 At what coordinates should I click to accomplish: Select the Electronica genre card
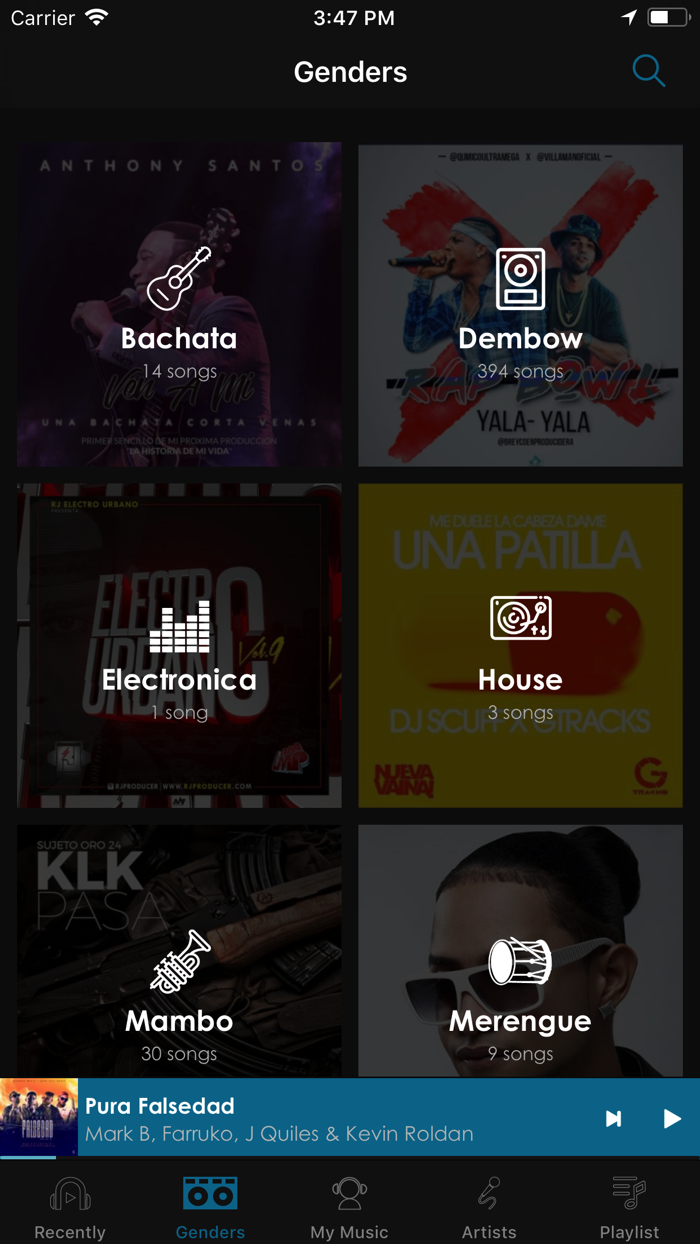tap(179, 646)
